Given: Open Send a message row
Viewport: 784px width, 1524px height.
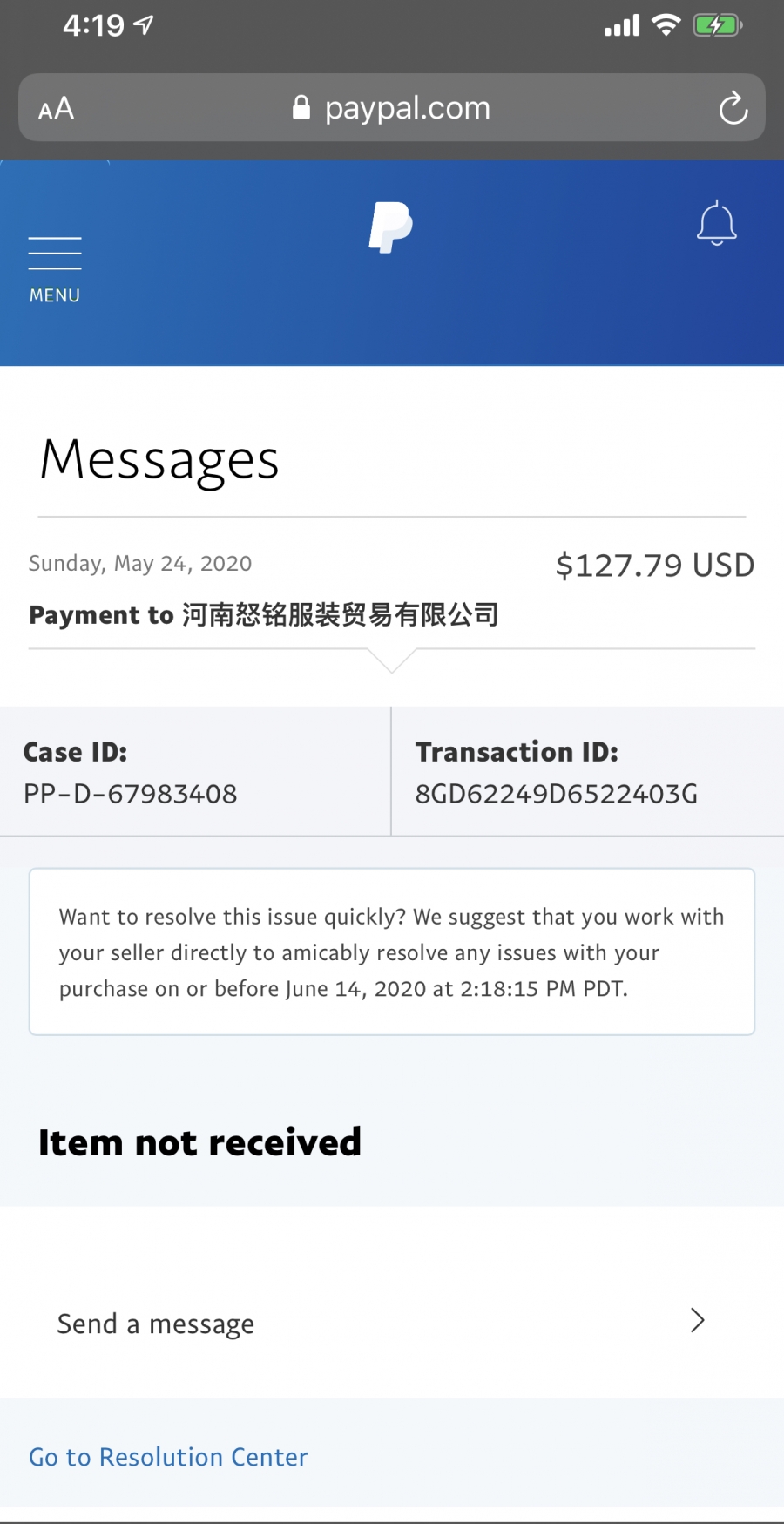Looking at the screenshot, I should [x=392, y=1323].
